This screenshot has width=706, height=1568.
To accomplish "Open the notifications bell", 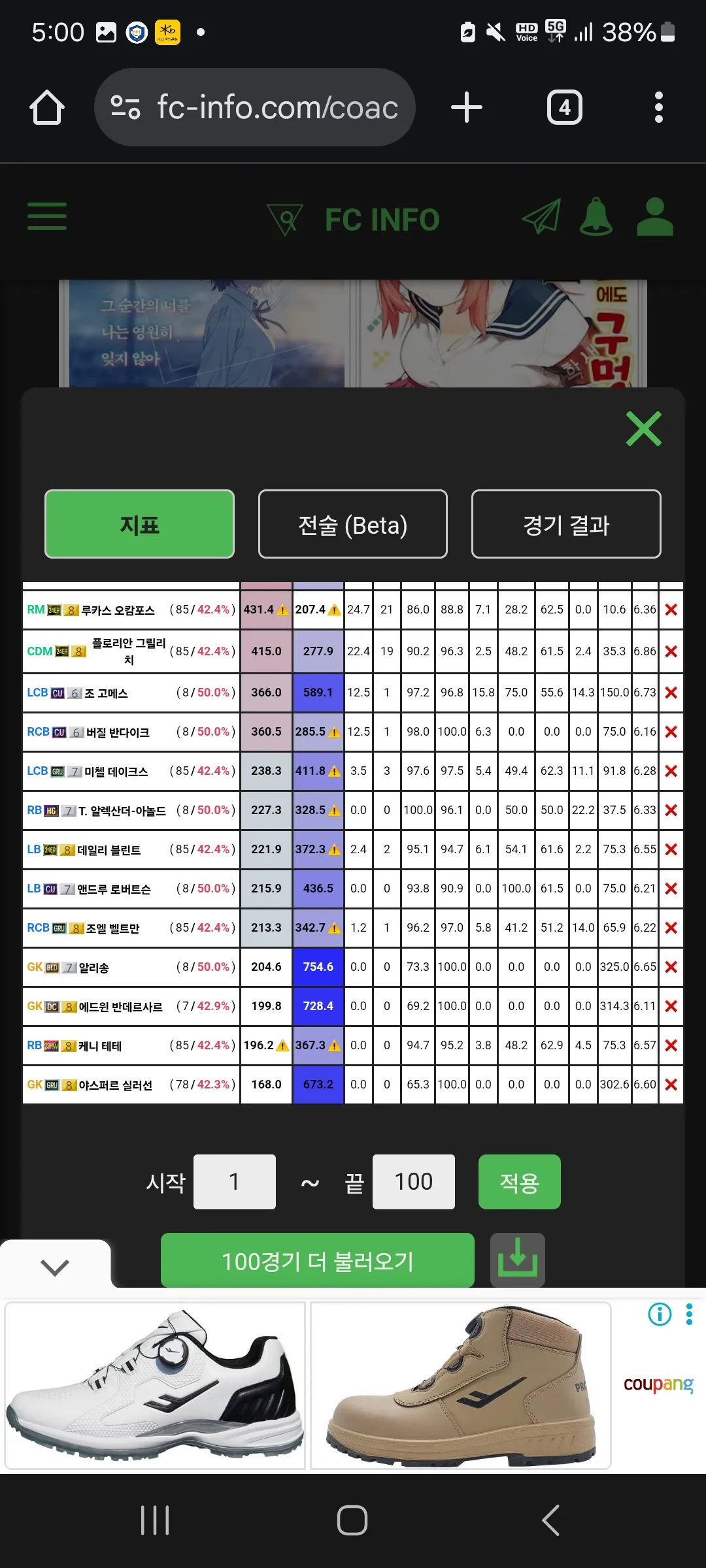I will tap(596, 217).
